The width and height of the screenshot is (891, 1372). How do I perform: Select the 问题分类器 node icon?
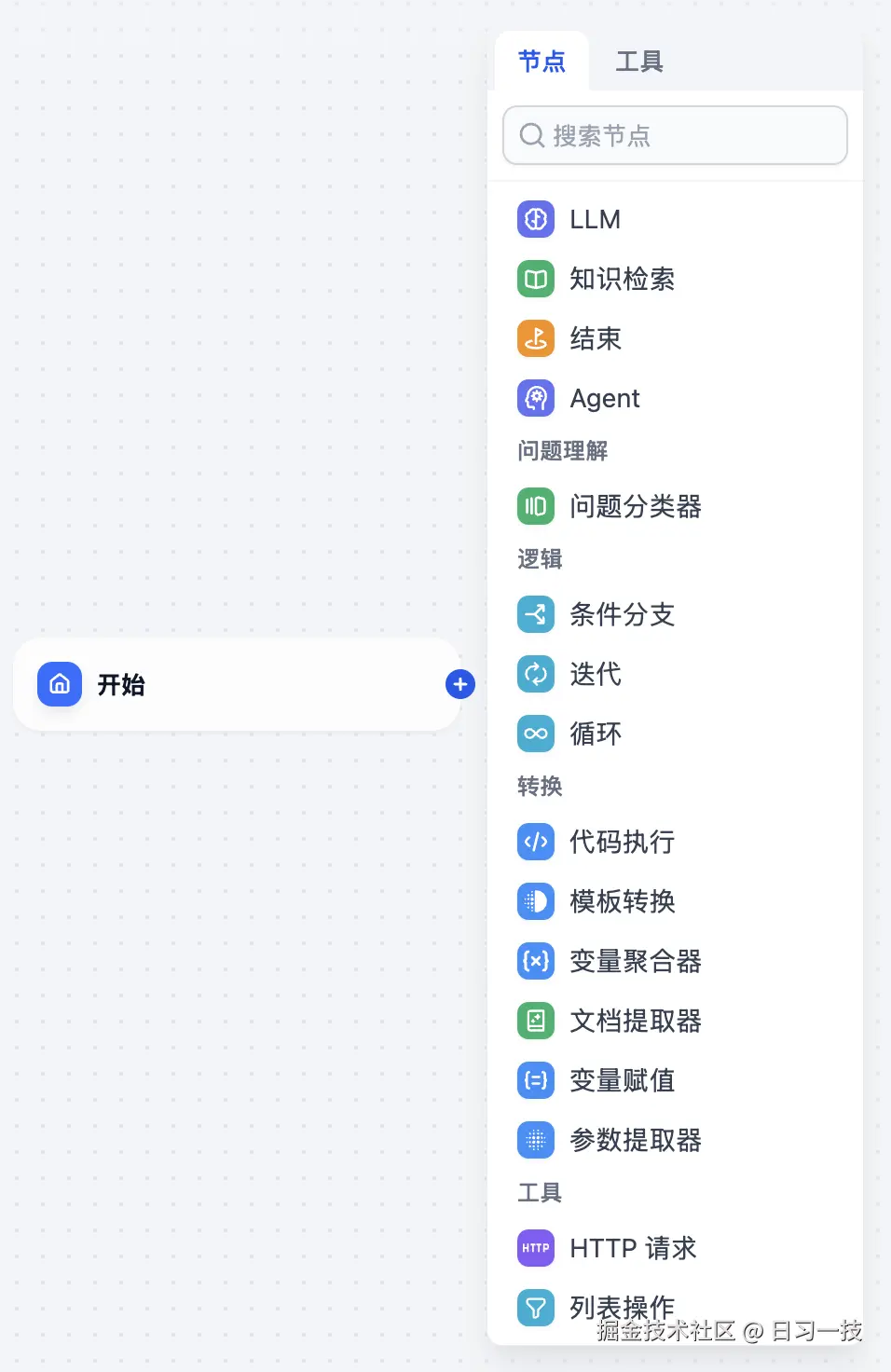tap(535, 506)
